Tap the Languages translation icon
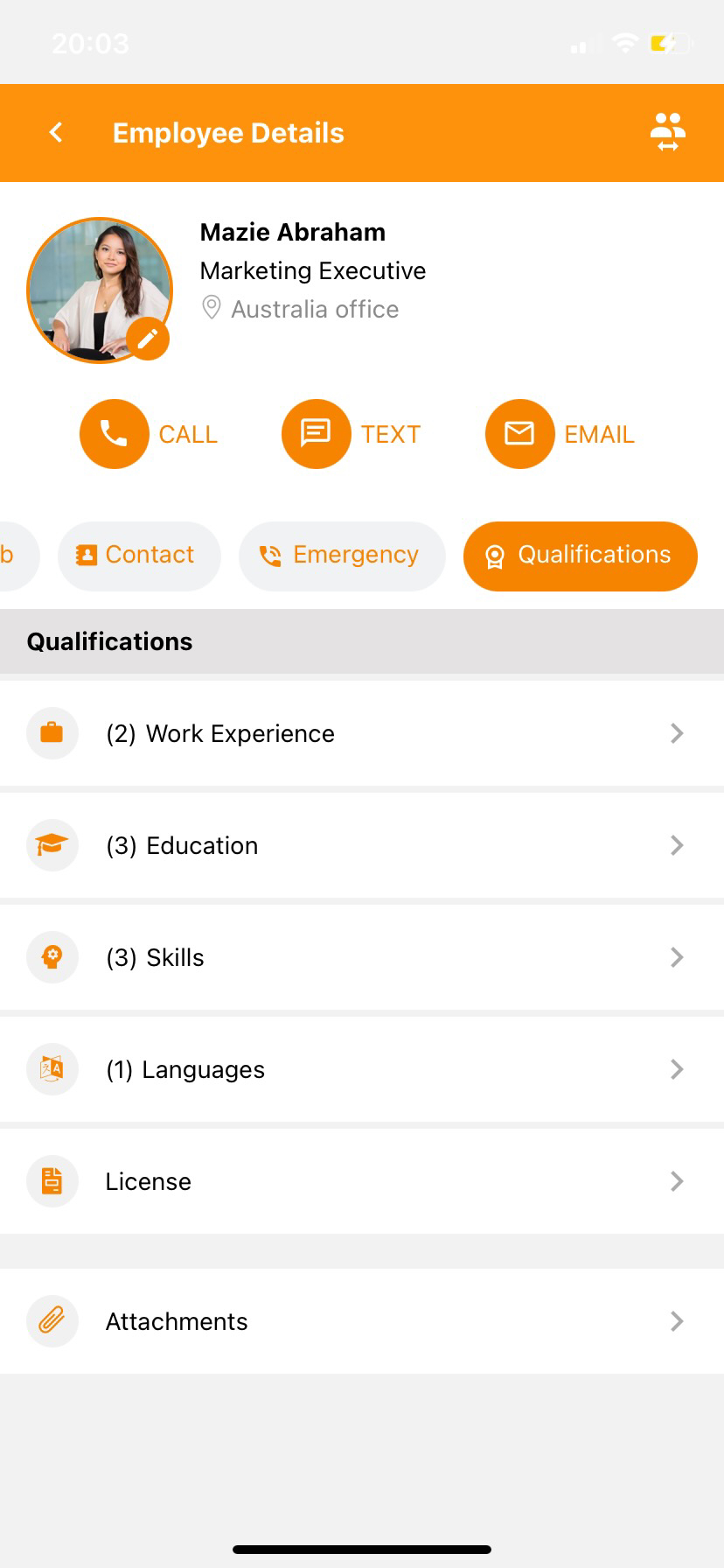 (x=52, y=1069)
